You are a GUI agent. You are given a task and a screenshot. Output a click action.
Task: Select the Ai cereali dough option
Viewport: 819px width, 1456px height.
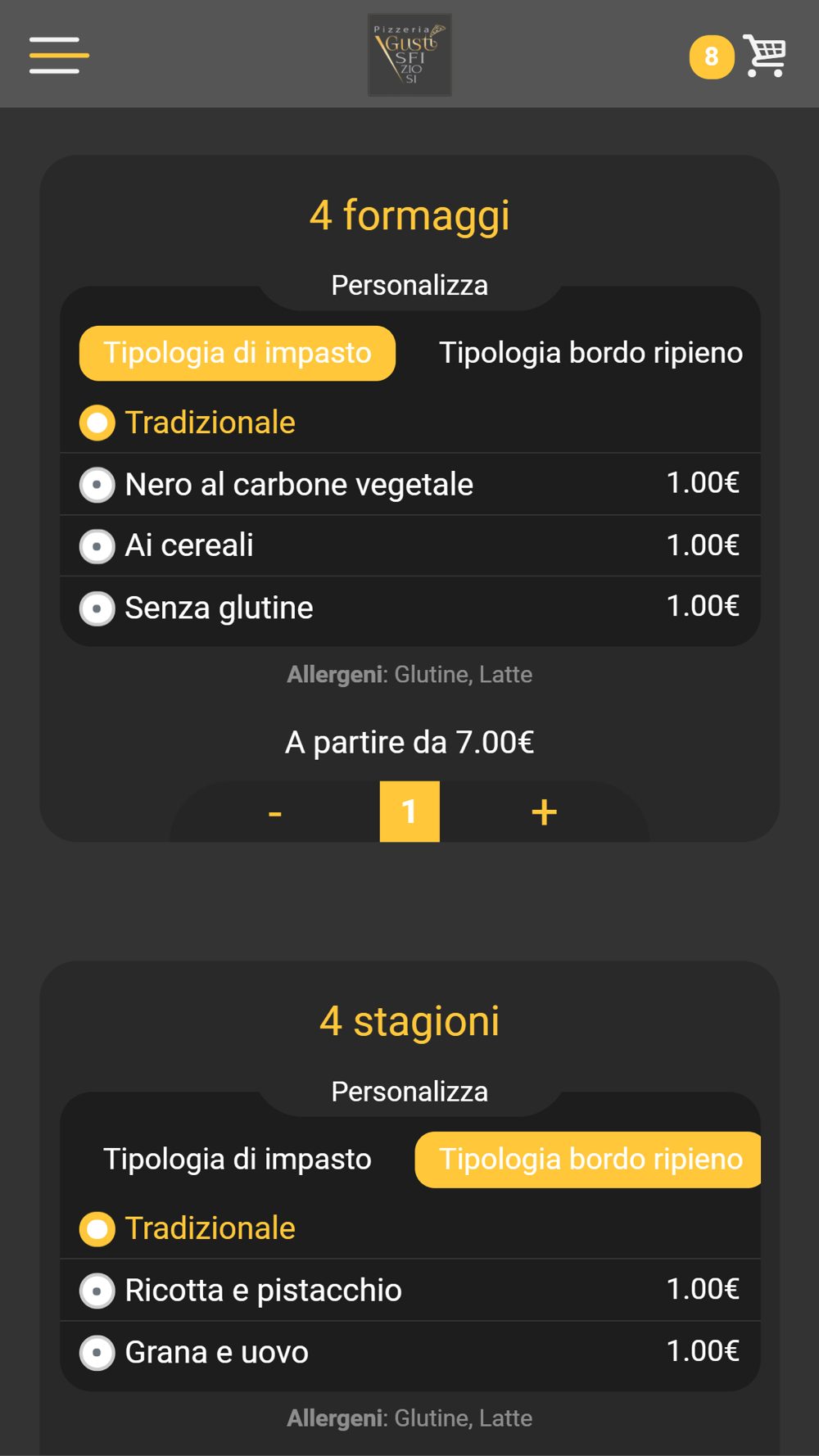[x=410, y=545]
